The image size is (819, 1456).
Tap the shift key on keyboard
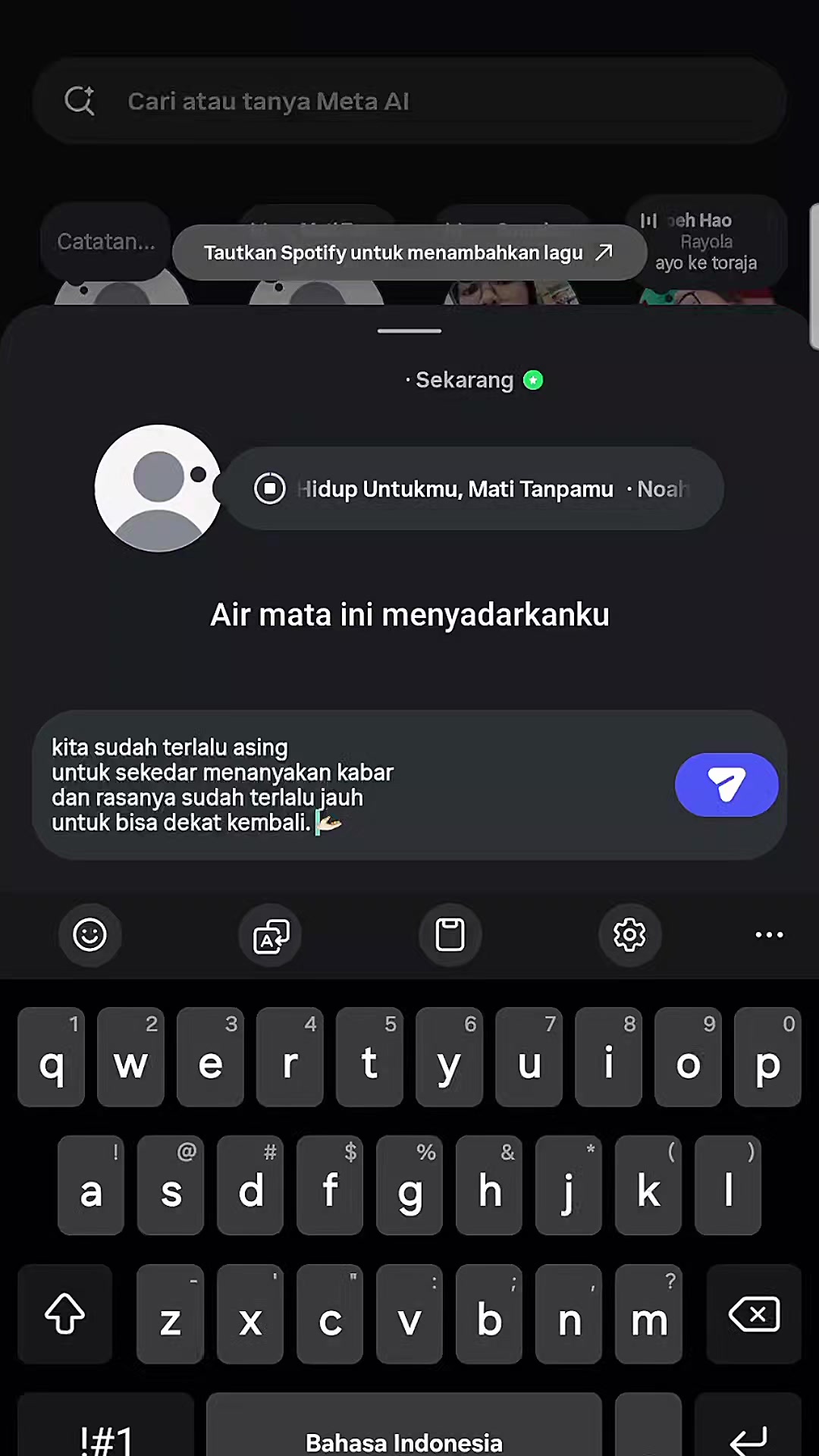point(65,1314)
